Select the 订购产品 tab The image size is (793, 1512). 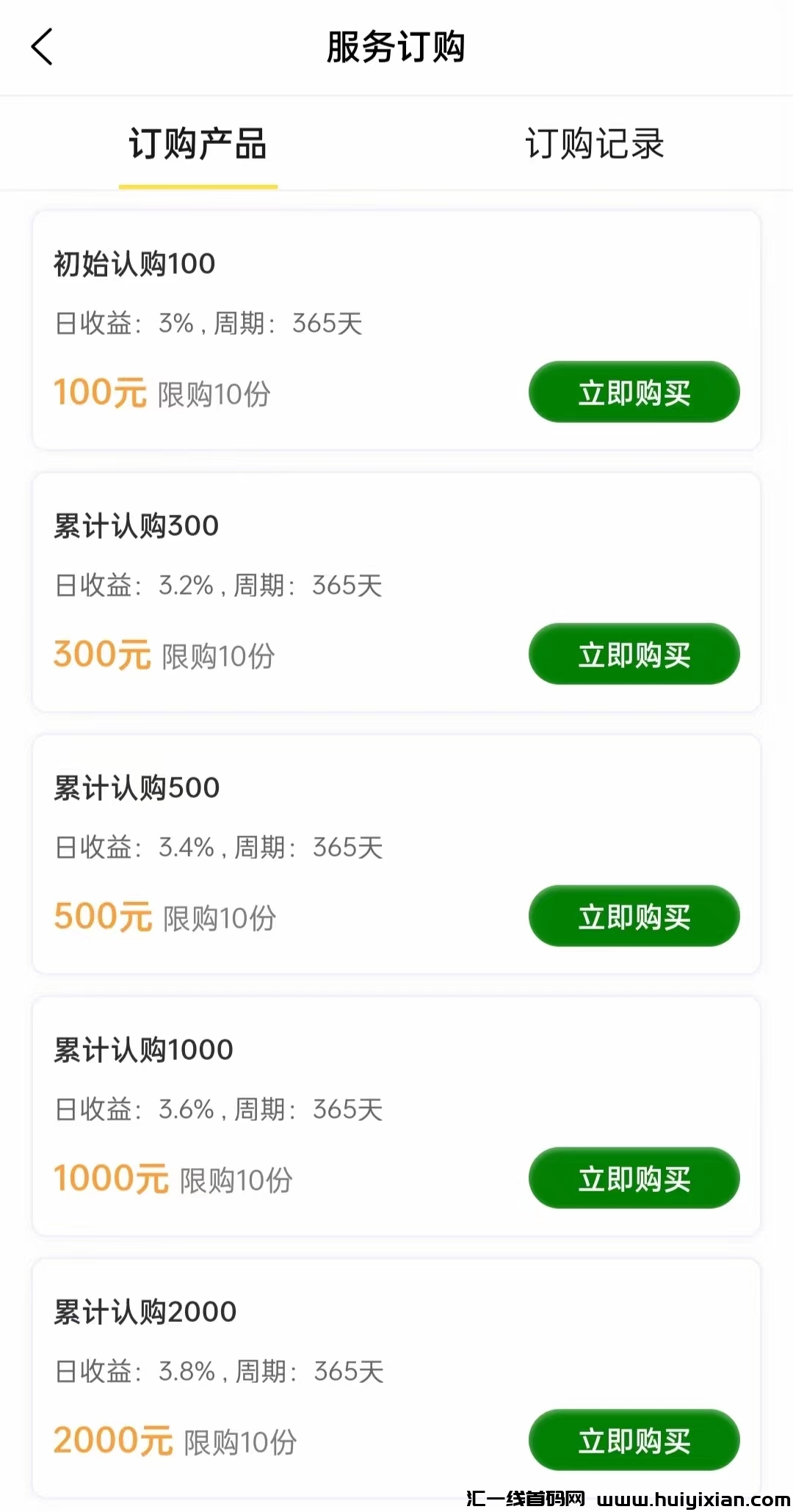tap(198, 143)
